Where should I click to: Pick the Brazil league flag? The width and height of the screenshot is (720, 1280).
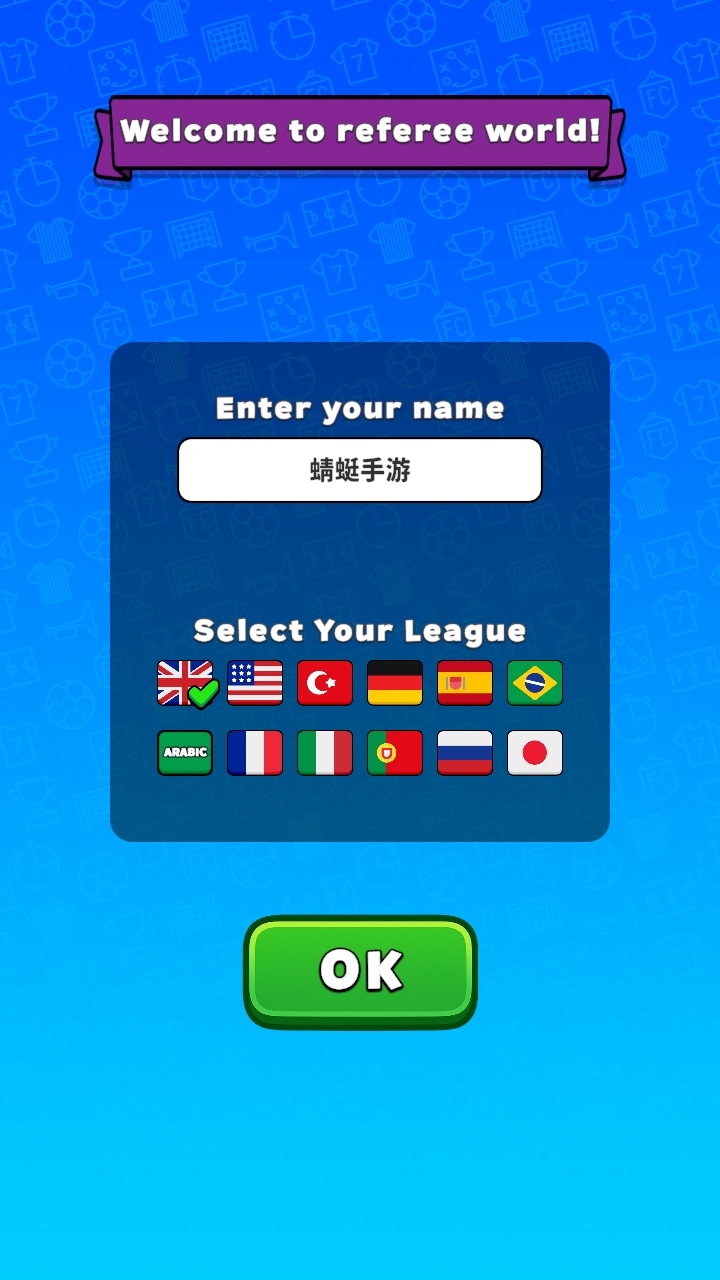click(535, 683)
